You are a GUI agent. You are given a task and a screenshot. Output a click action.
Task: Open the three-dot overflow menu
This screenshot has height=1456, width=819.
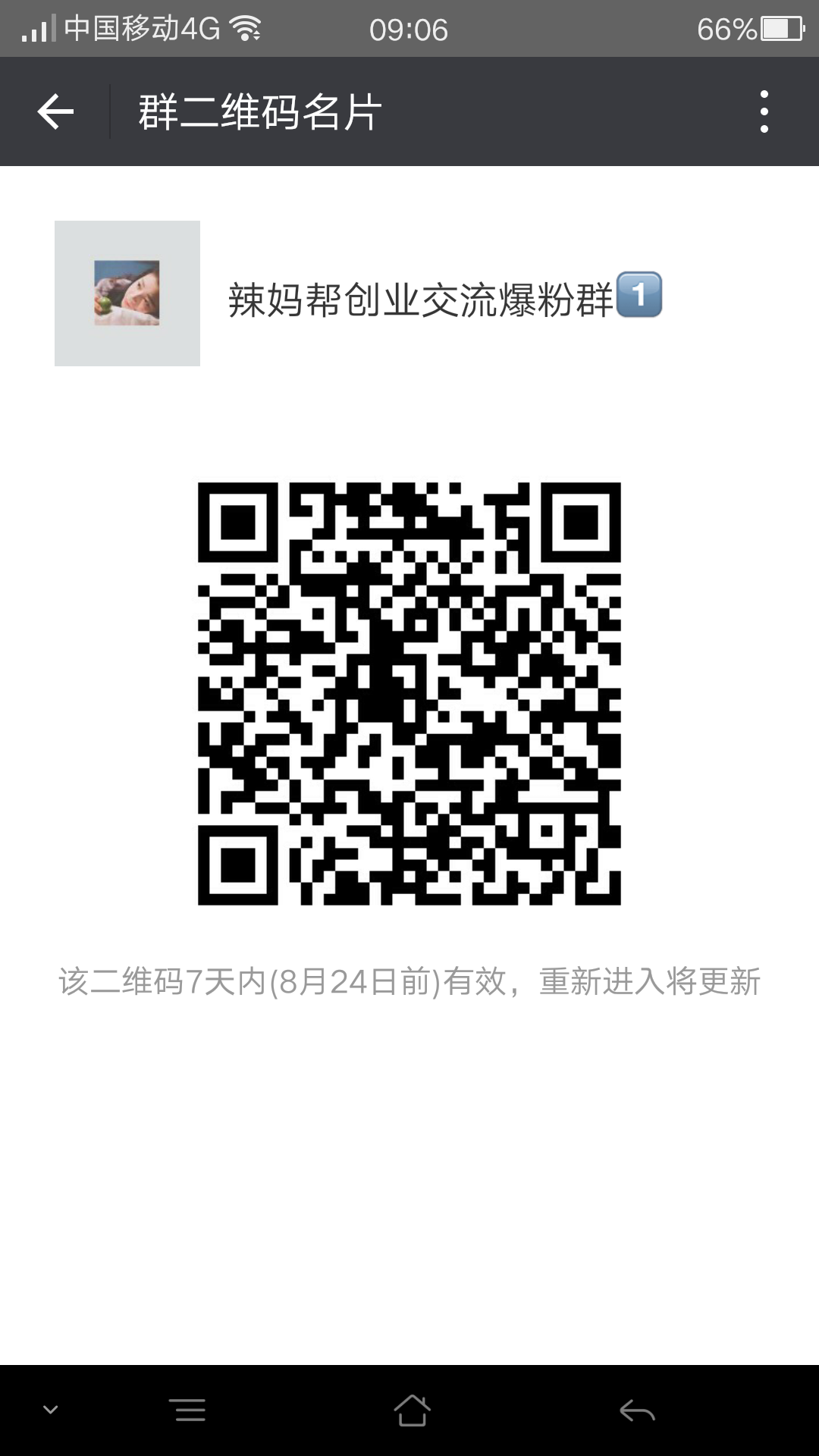point(764,112)
